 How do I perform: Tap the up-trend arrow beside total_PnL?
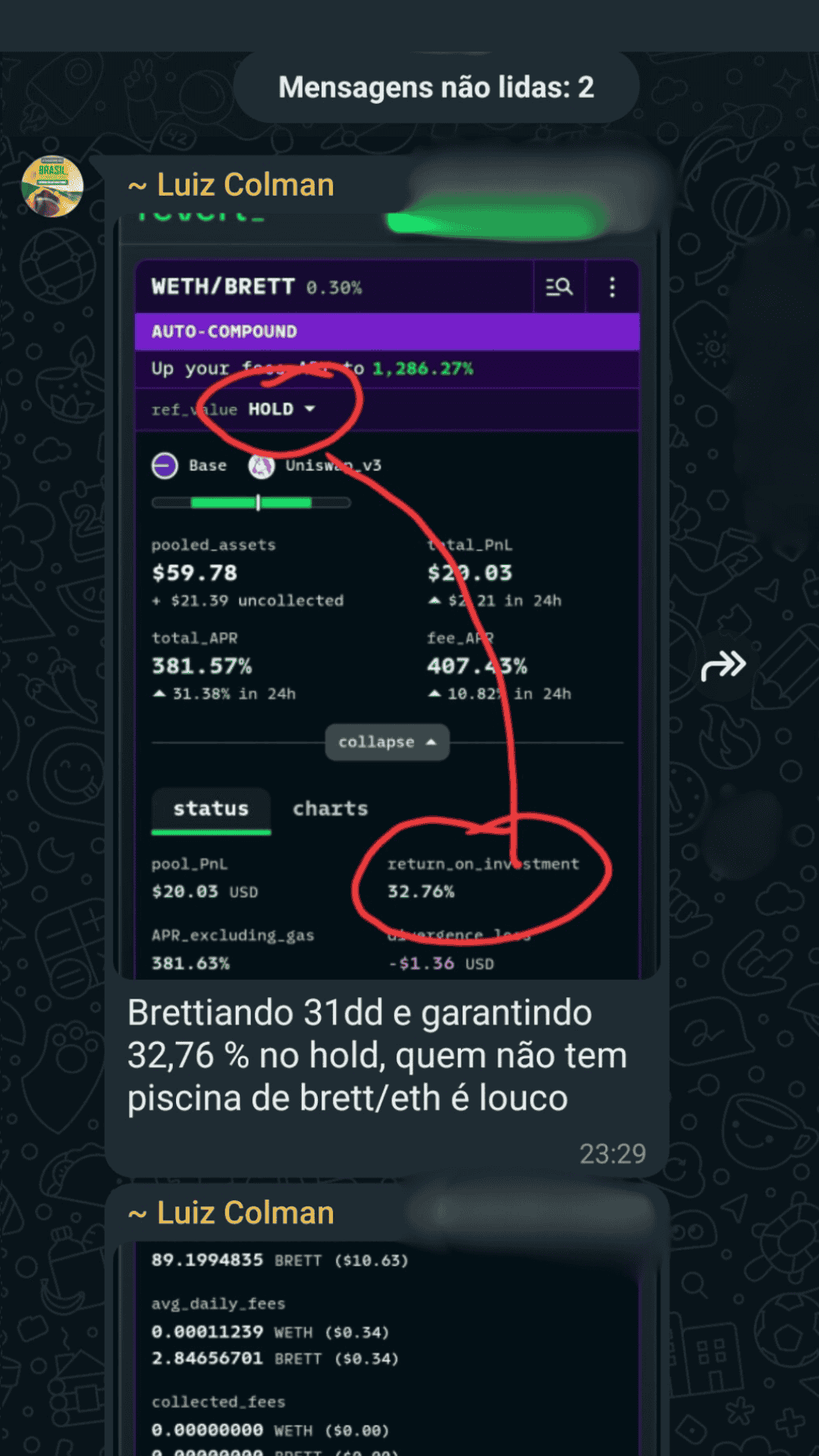(x=435, y=599)
